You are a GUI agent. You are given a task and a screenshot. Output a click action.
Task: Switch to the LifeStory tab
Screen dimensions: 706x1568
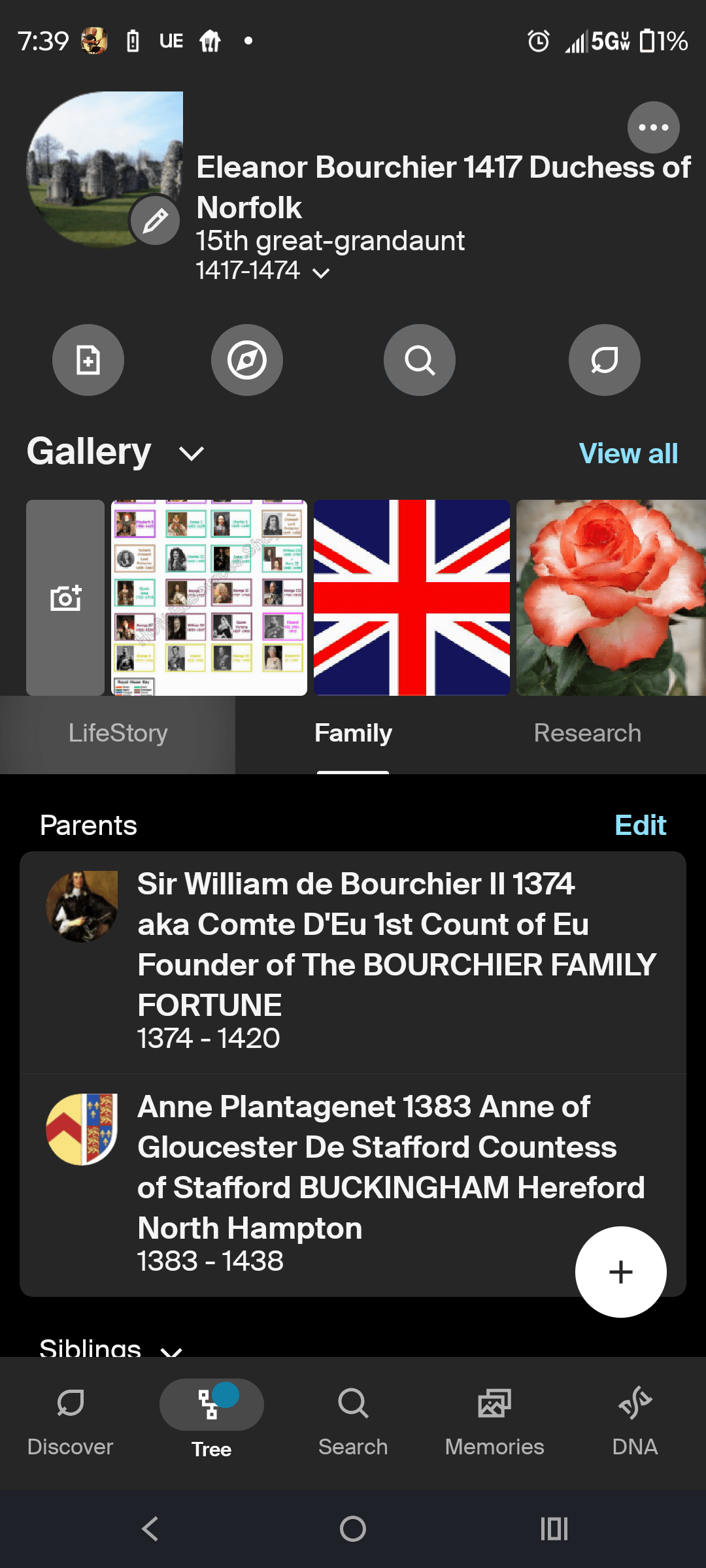click(x=118, y=733)
